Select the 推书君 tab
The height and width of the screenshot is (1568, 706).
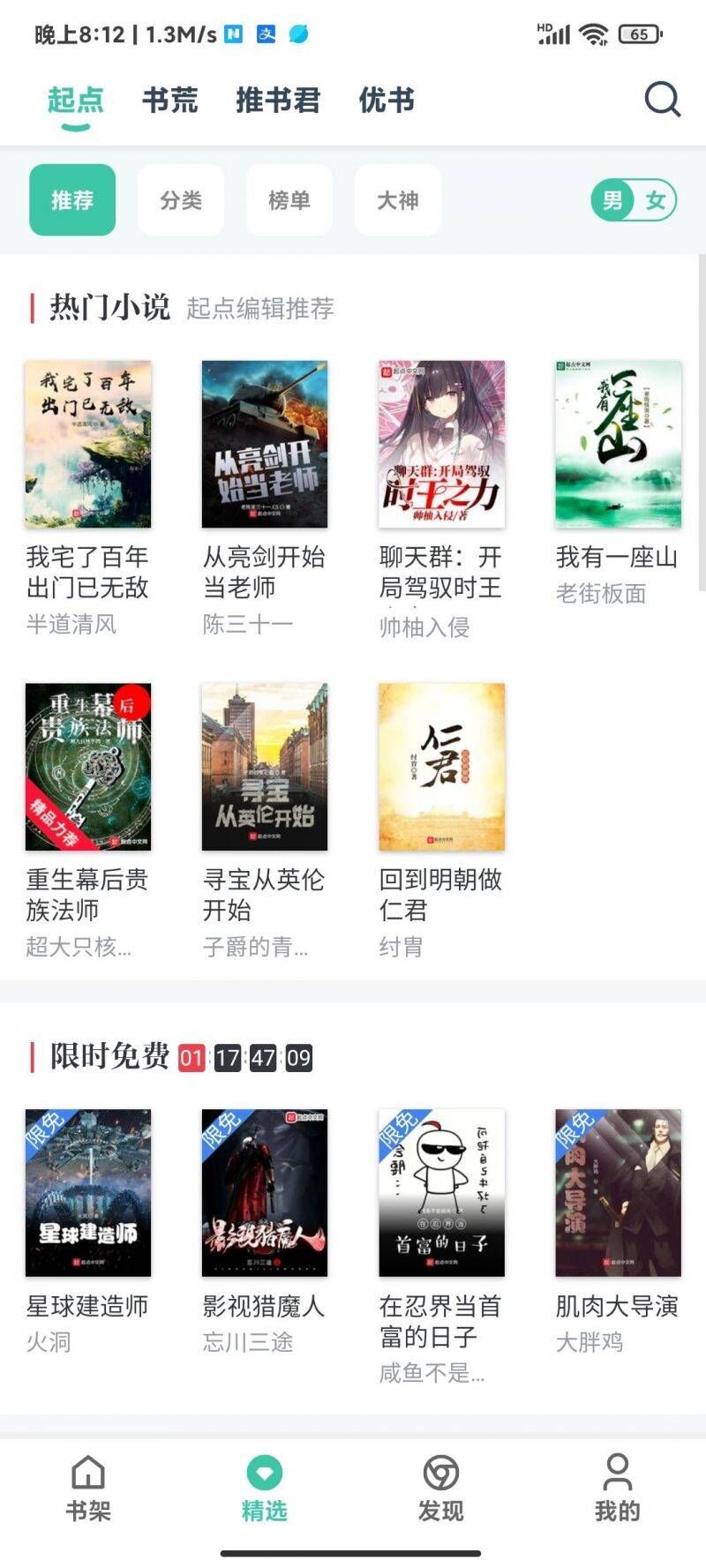tap(279, 99)
